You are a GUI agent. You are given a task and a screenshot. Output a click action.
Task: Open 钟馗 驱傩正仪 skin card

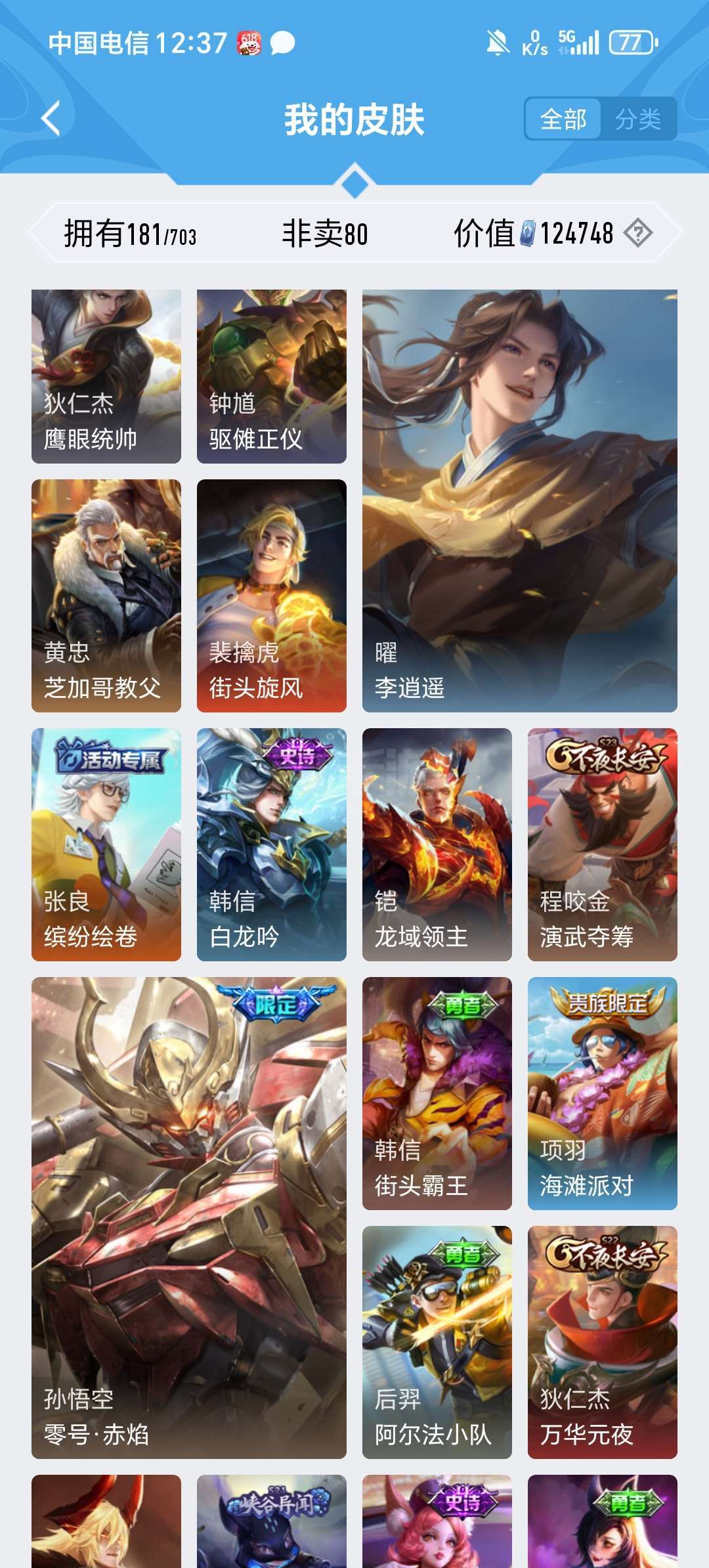pos(272,376)
